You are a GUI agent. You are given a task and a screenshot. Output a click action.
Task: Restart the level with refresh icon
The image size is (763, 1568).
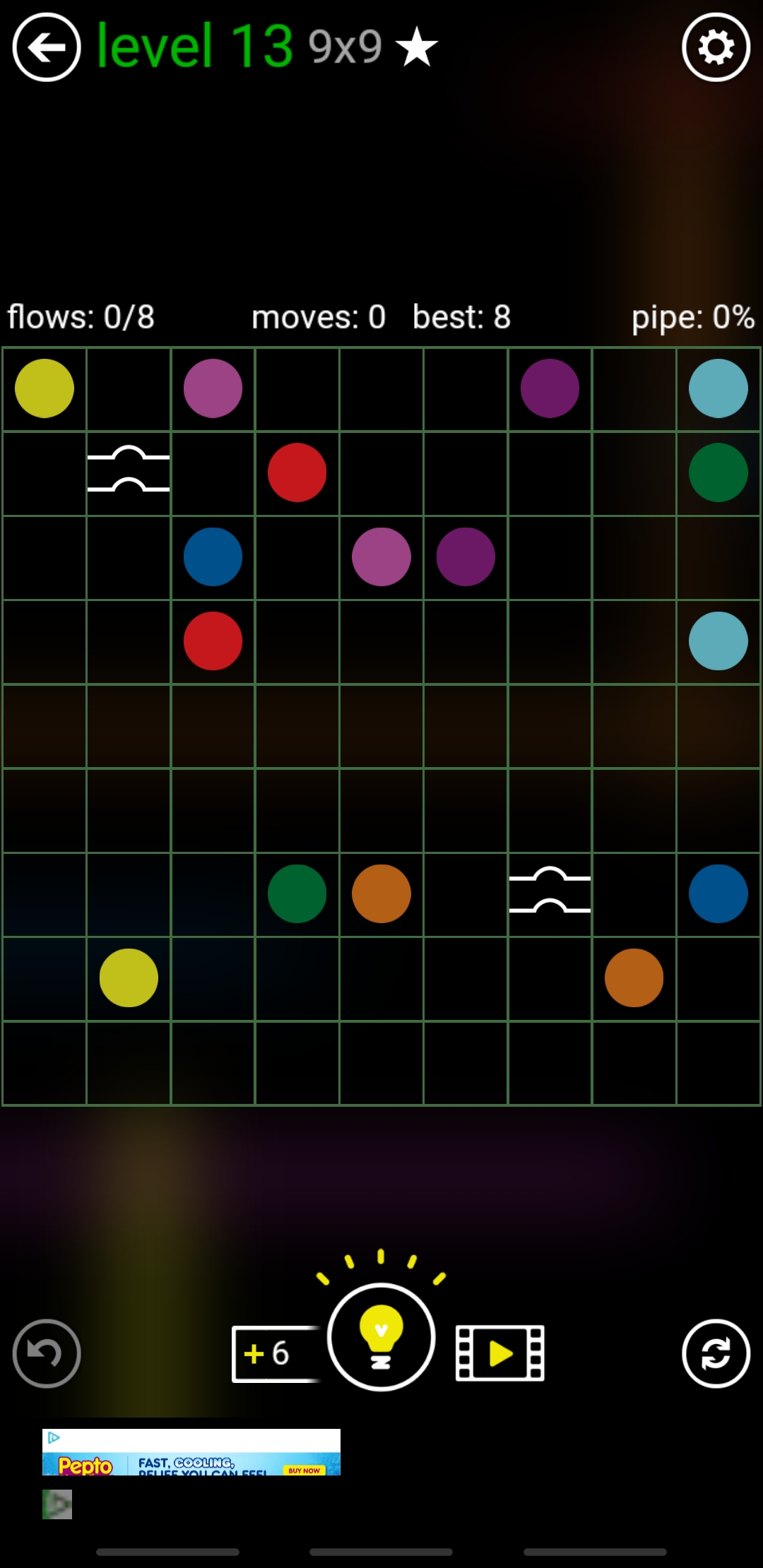(716, 1353)
